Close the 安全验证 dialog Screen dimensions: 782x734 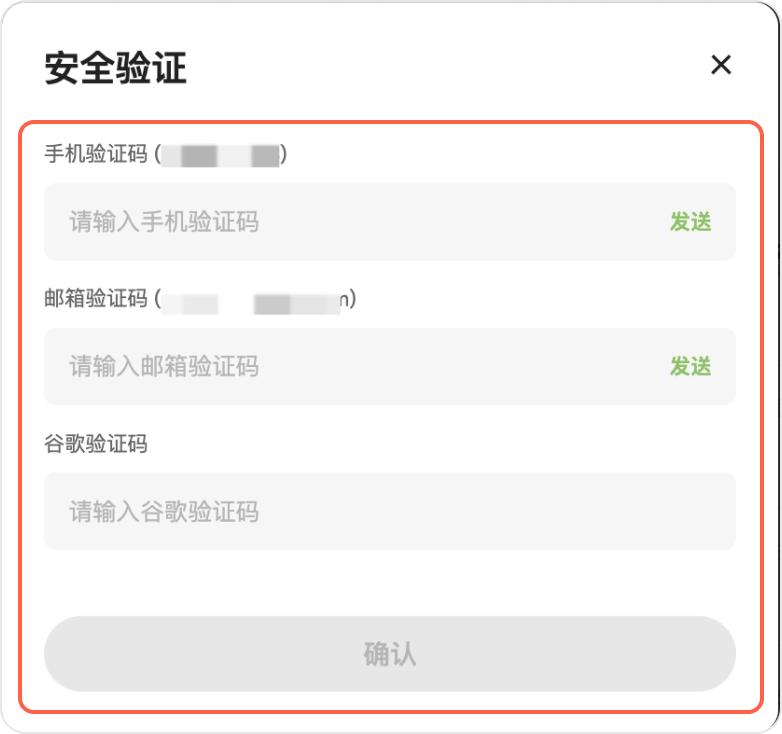click(721, 65)
